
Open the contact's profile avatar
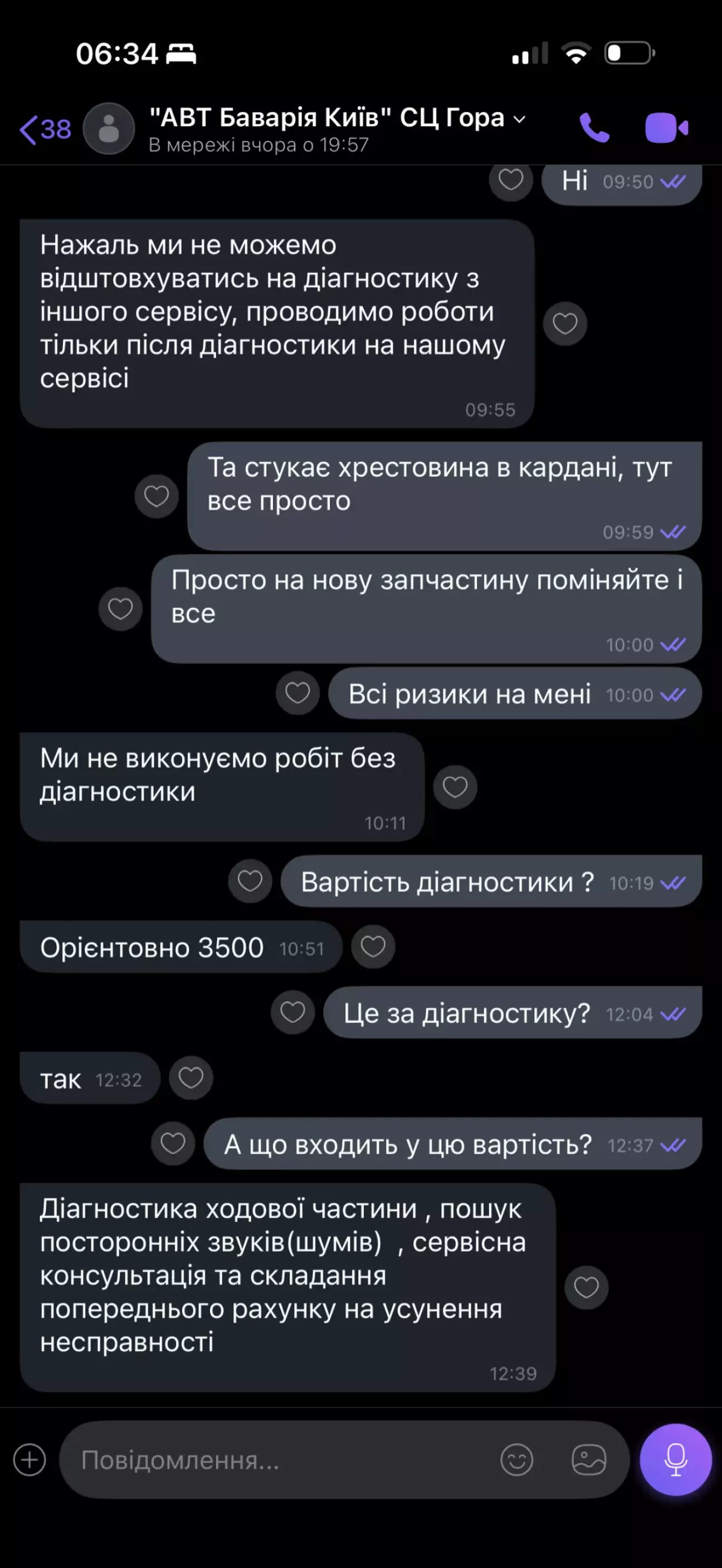[x=109, y=129]
